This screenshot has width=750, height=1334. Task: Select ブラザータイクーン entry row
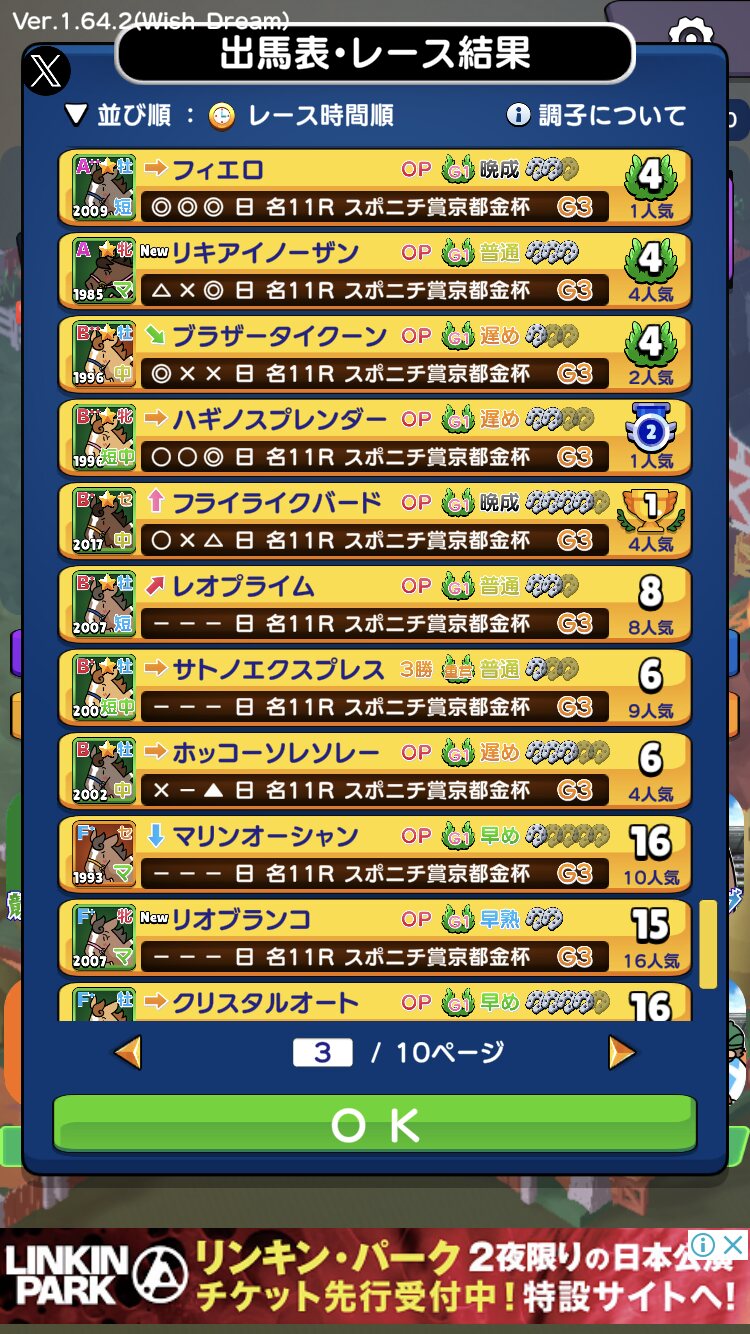374,355
